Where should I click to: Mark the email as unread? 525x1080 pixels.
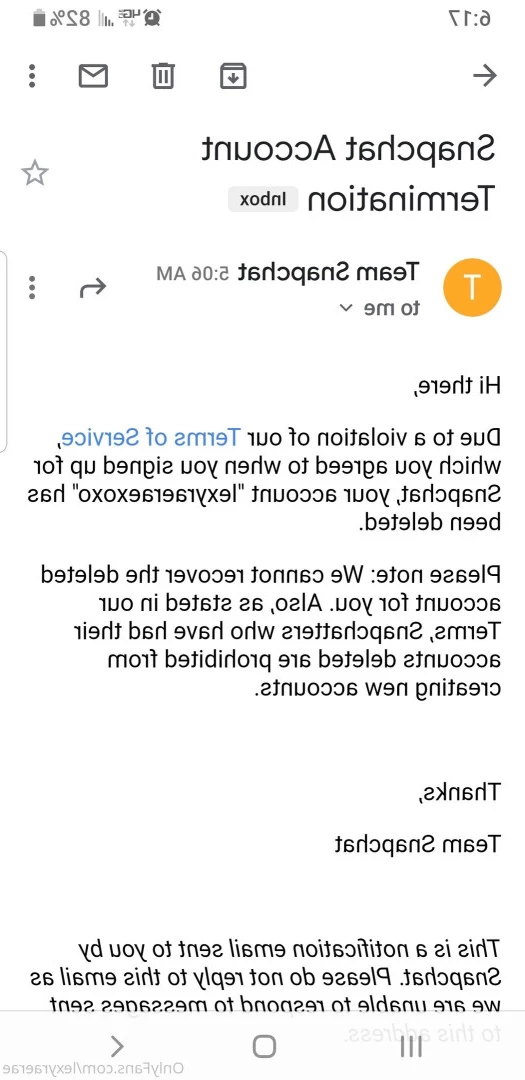point(93,76)
